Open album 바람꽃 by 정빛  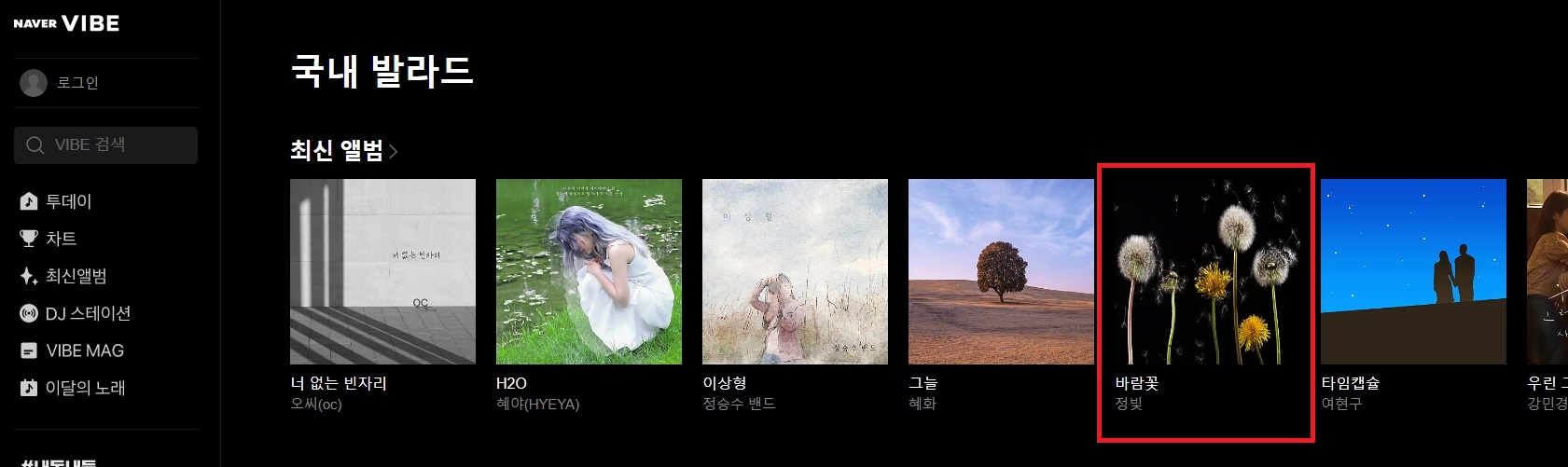(x=1207, y=271)
